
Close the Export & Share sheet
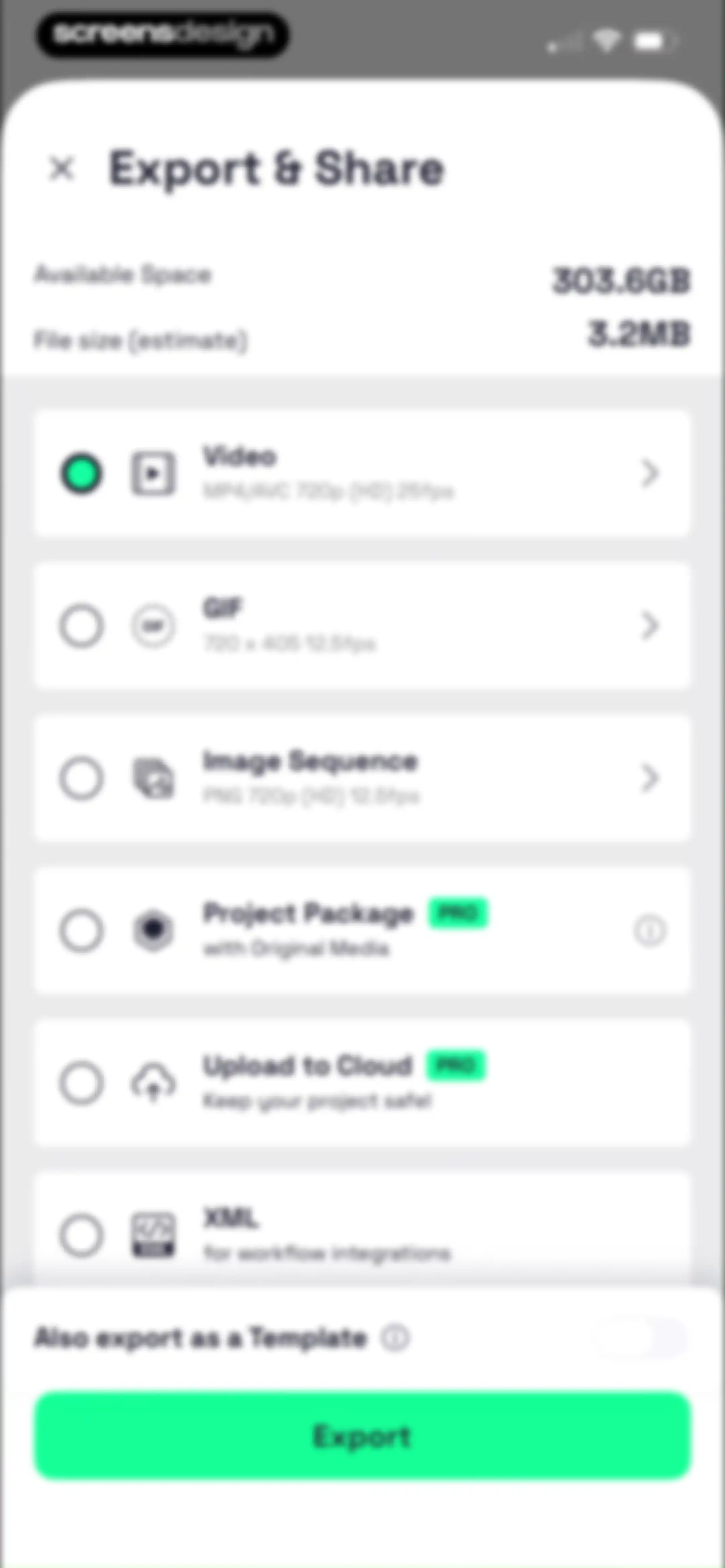tap(61, 169)
